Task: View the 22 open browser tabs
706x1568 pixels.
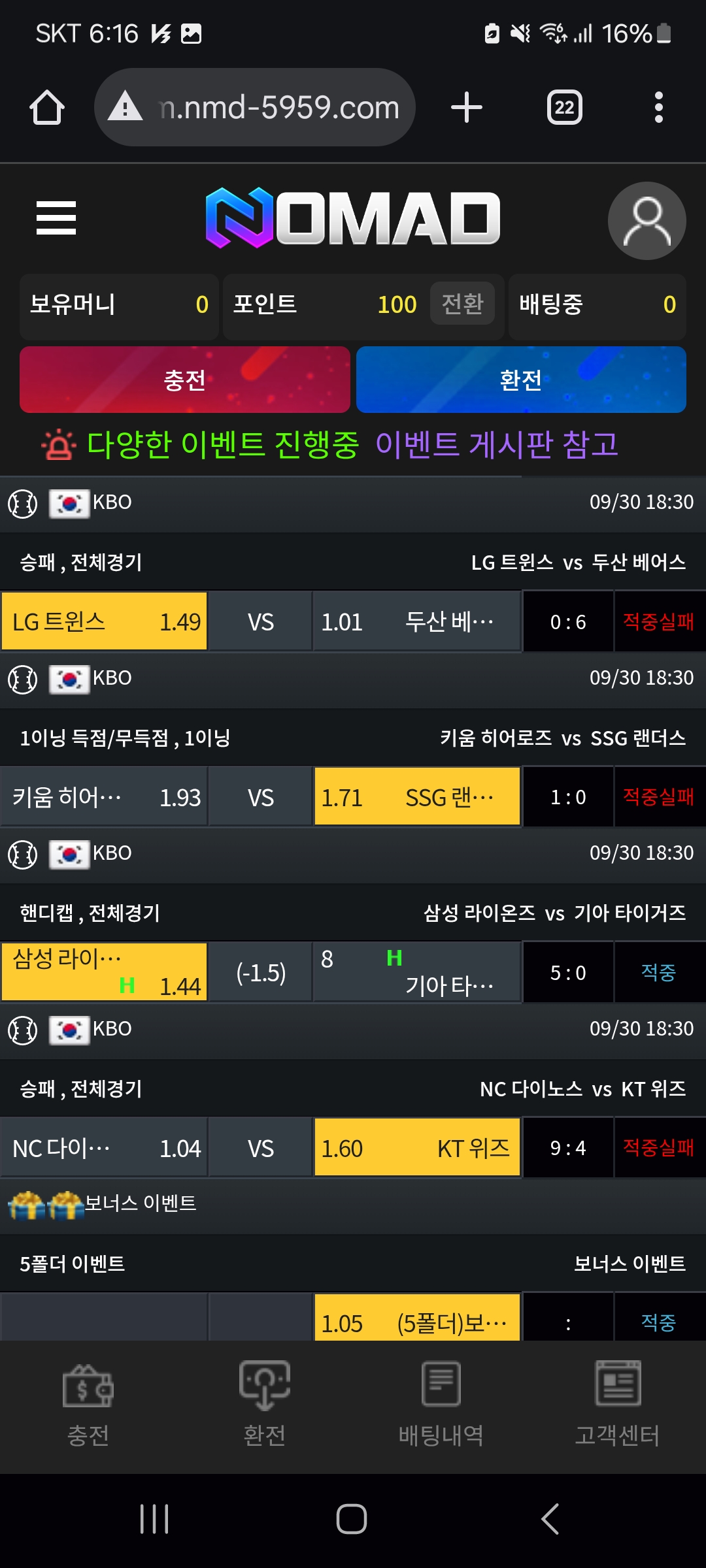Action: pyautogui.click(x=564, y=108)
